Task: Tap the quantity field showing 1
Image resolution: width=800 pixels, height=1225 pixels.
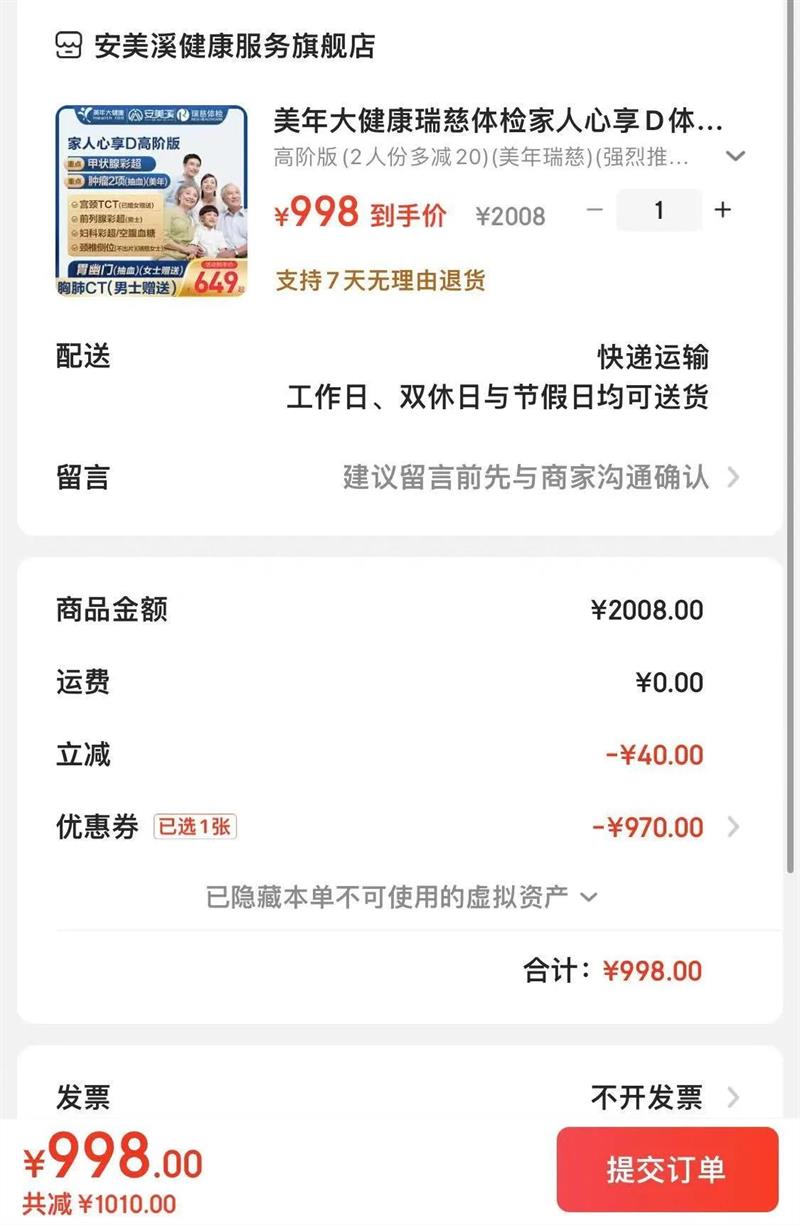Action: (x=659, y=210)
